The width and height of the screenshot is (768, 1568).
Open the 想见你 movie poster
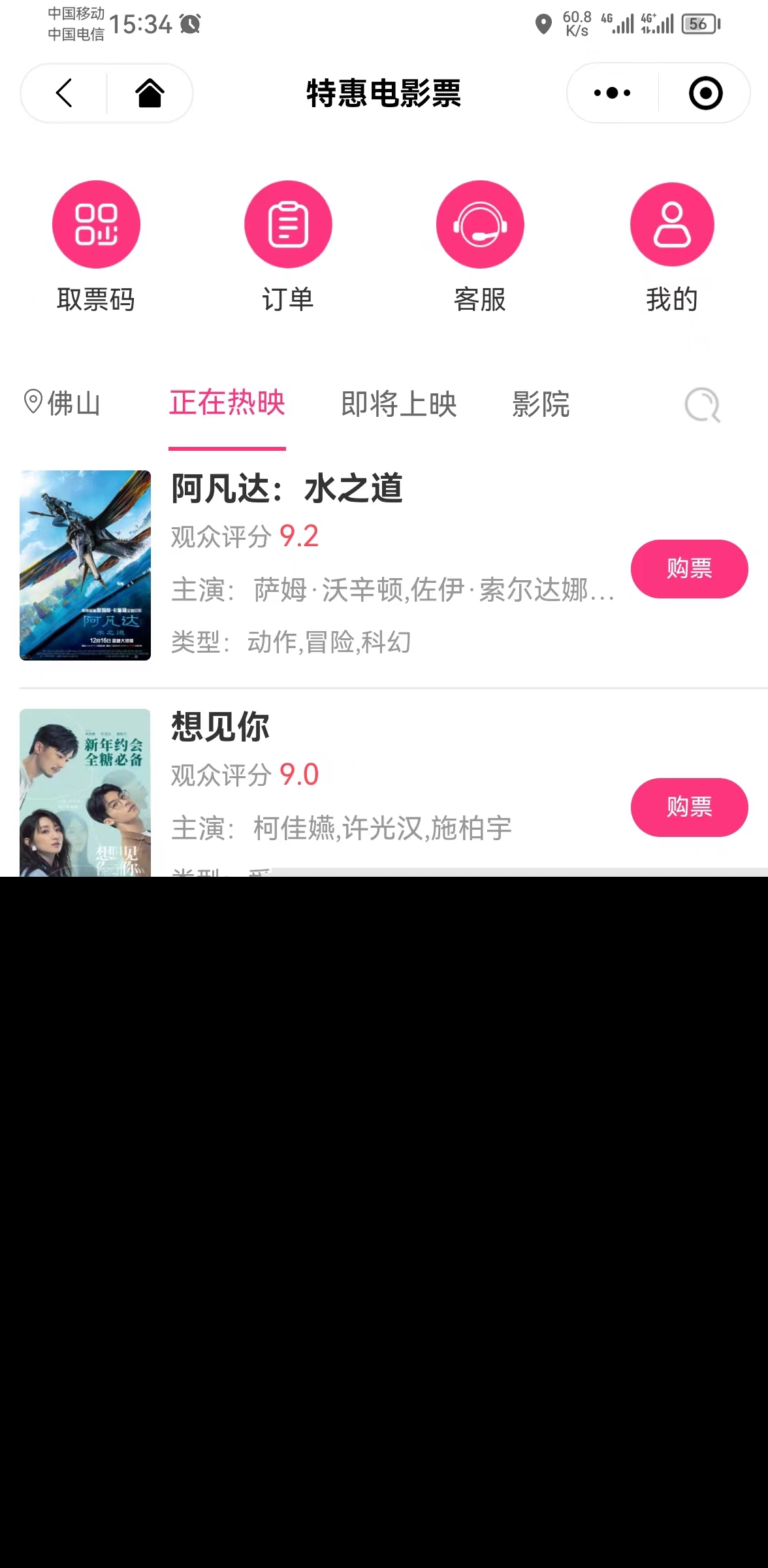[x=86, y=792]
